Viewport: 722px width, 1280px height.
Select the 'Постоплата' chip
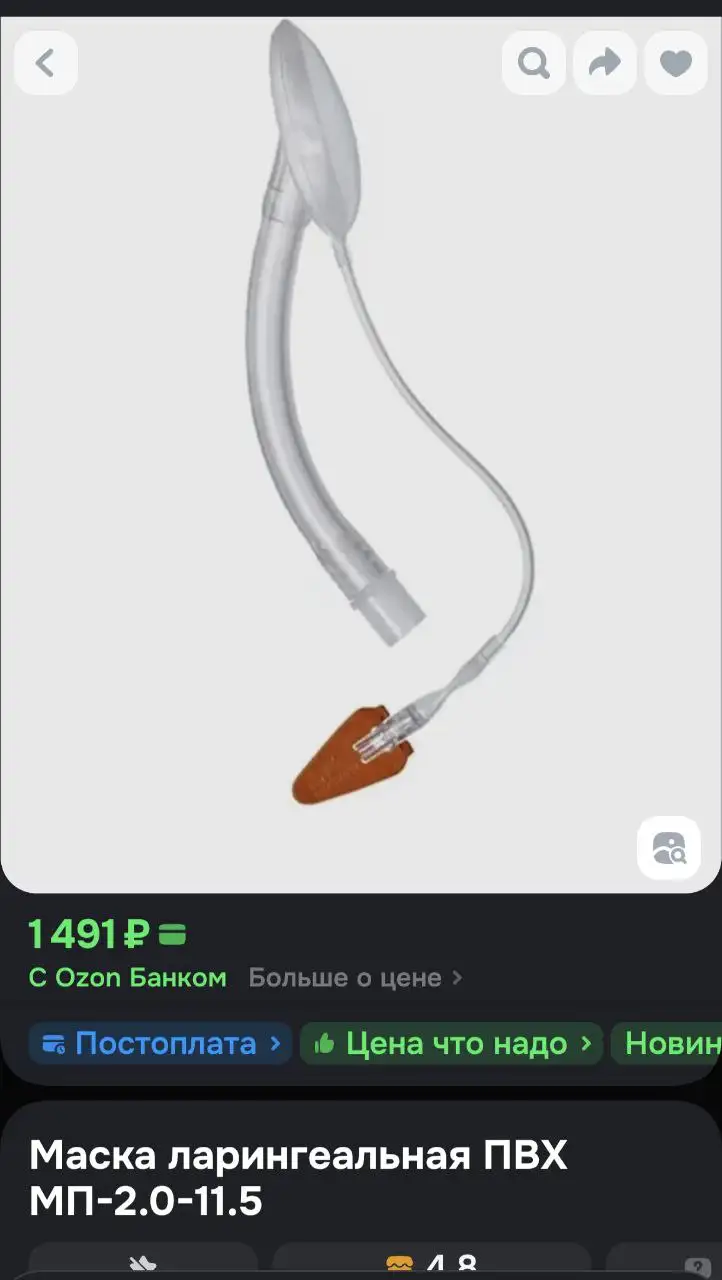click(160, 1044)
